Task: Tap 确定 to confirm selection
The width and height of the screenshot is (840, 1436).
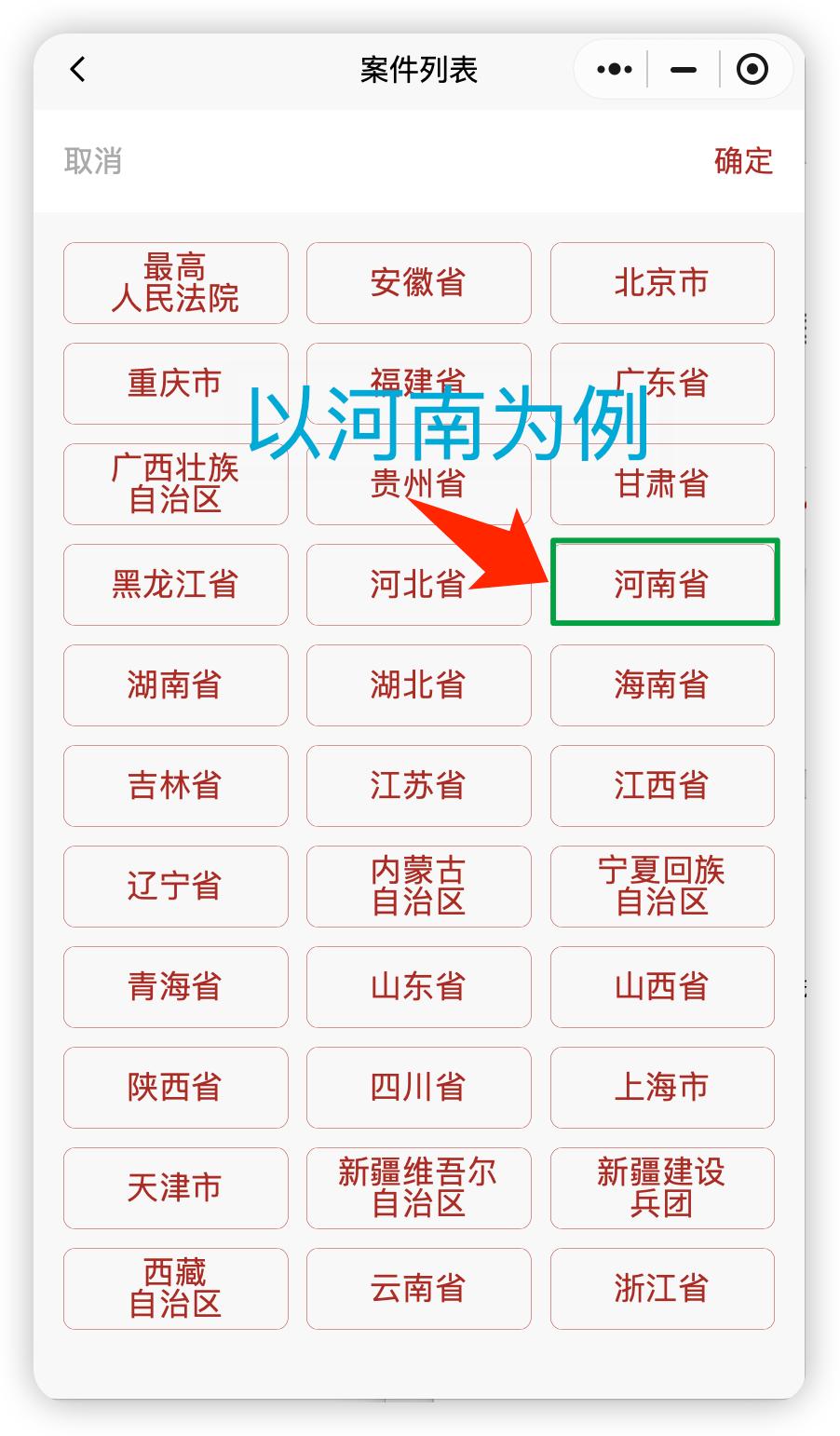Action: [x=743, y=162]
